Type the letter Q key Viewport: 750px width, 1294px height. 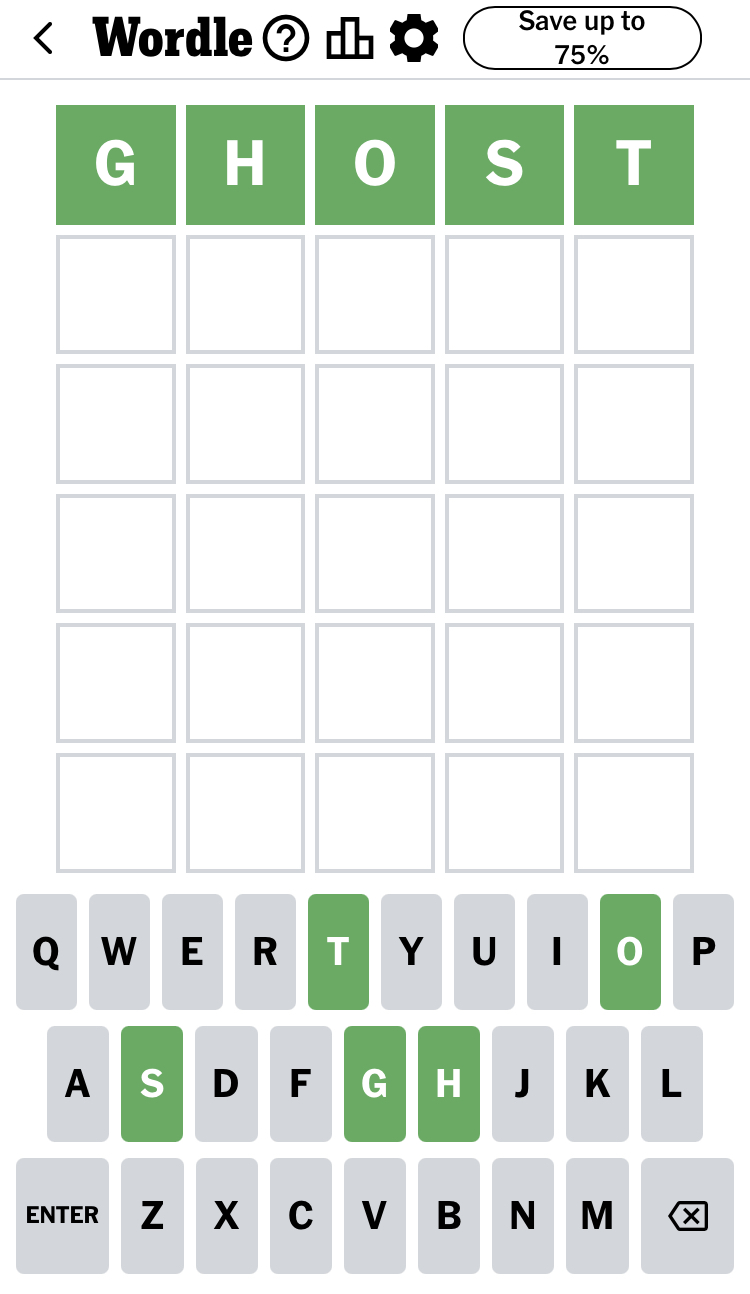click(46, 952)
